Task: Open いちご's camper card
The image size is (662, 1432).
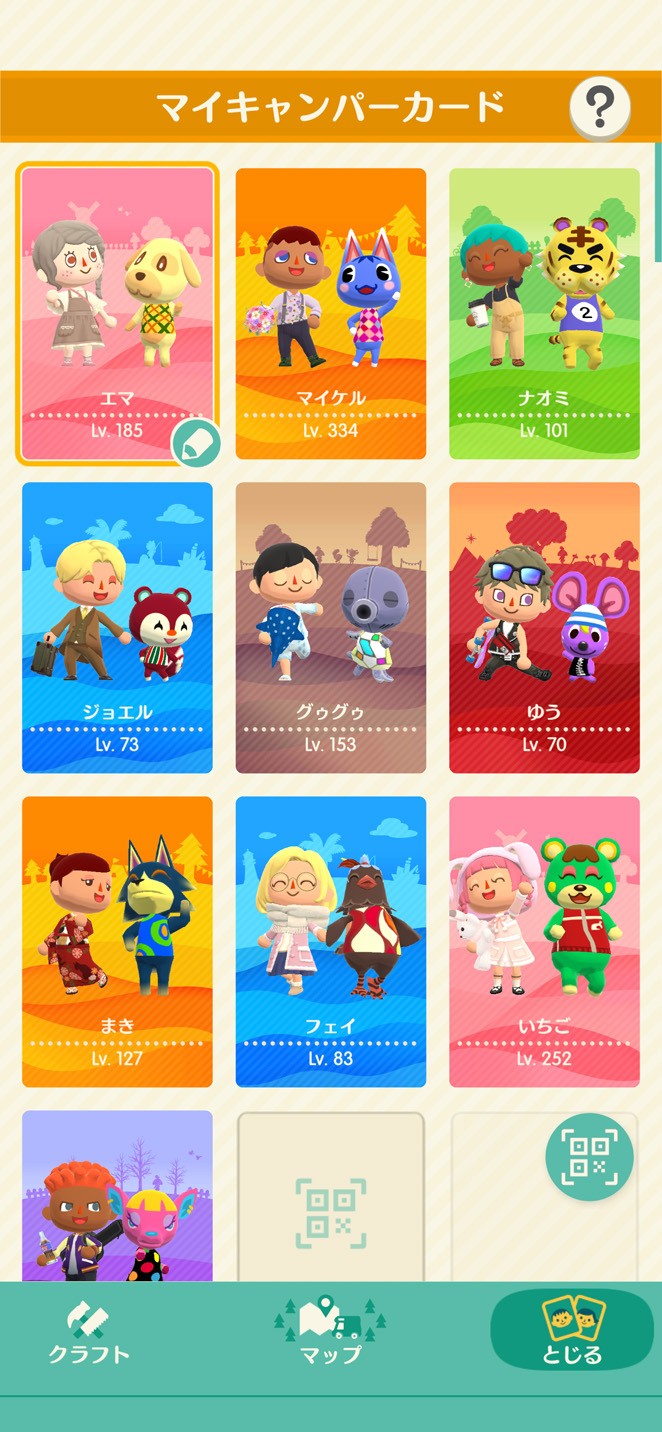Action: click(544, 941)
